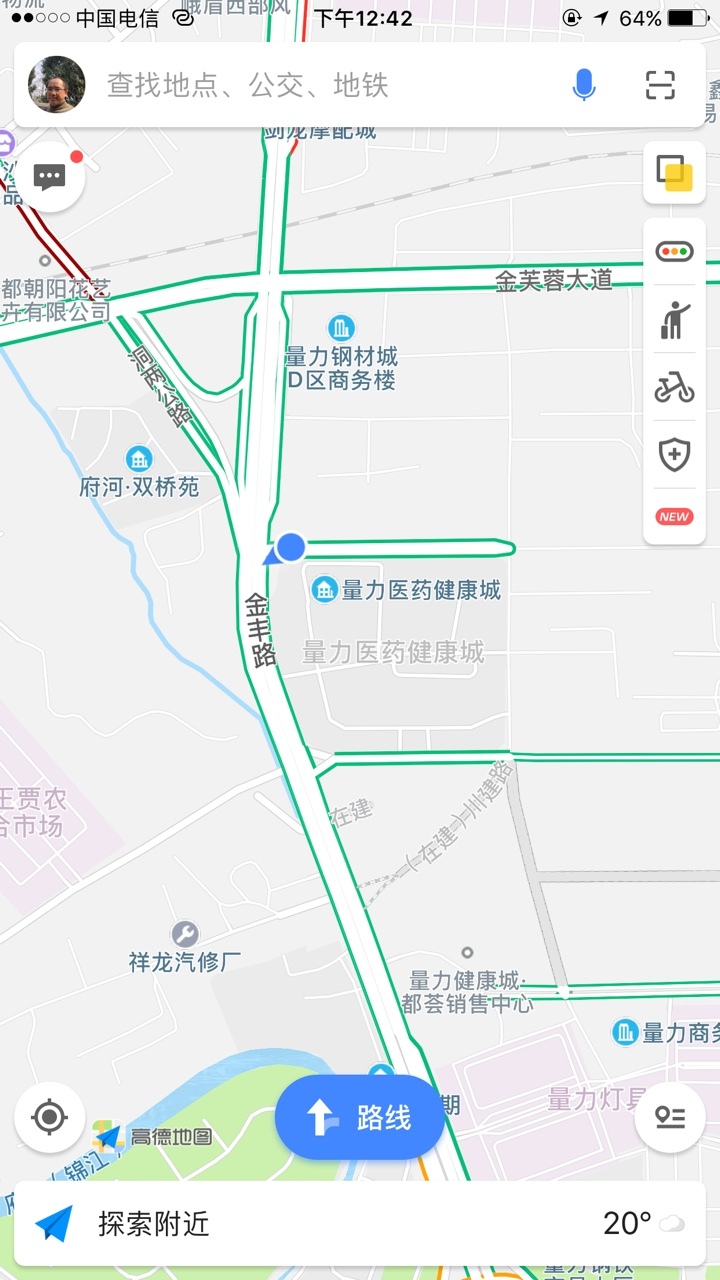The image size is (720, 1280).
Task: Open the profile avatar
Action: [56, 85]
